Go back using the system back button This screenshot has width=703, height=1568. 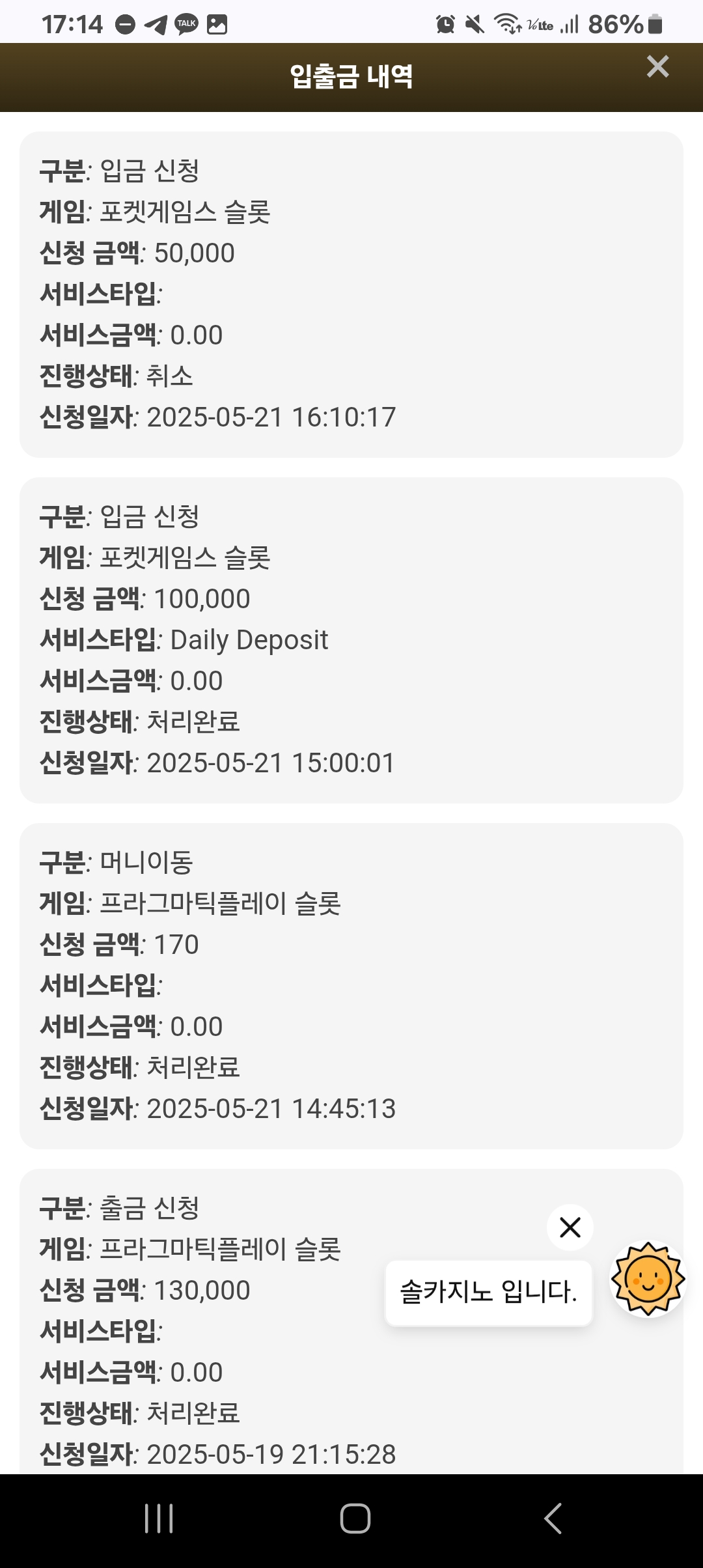point(553,1519)
